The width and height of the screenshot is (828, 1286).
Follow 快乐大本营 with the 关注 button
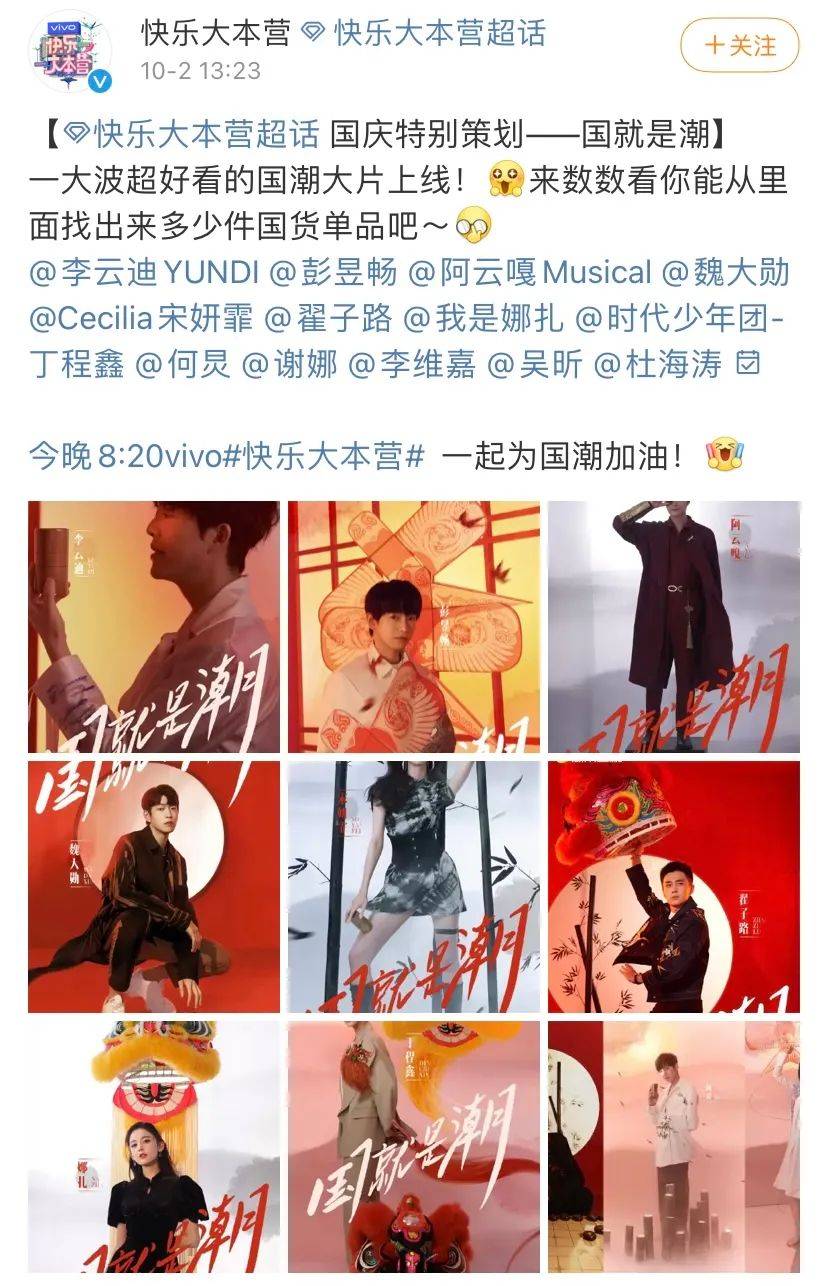pos(740,46)
